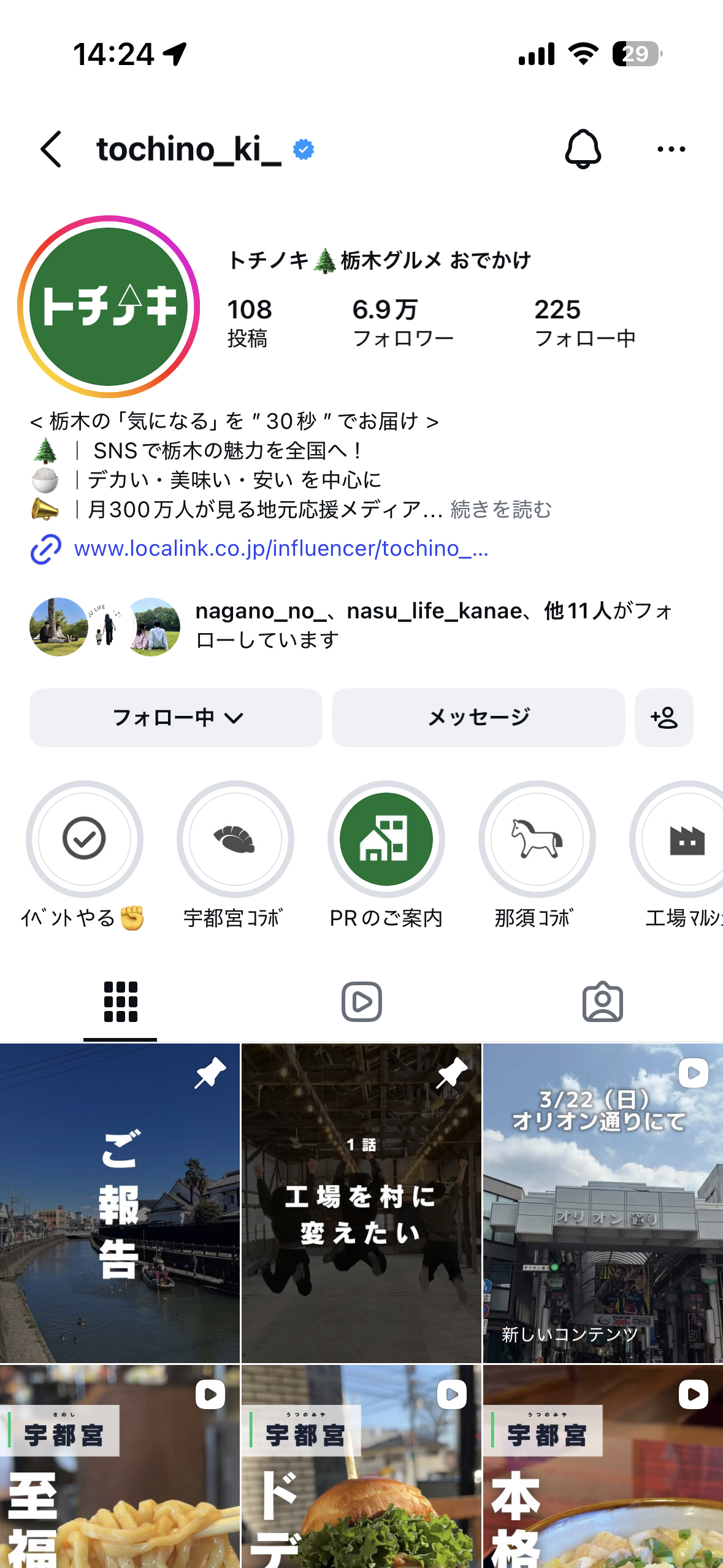723x1568 pixels.
Task: Switch to the Reels tab
Action: [x=361, y=1001]
